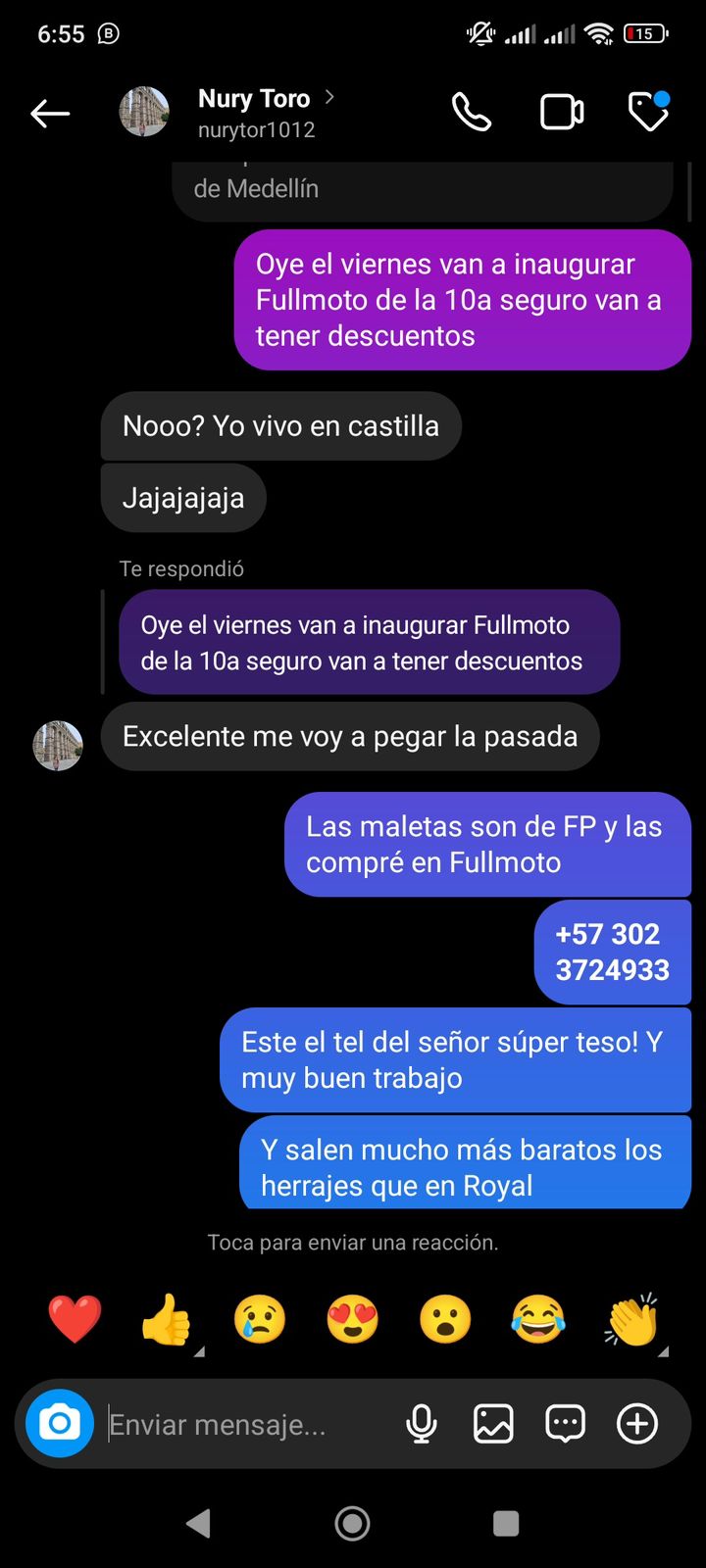The image size is (706, 1568).
Task: React with the laughing emoji
Action: pos(537,1319)
